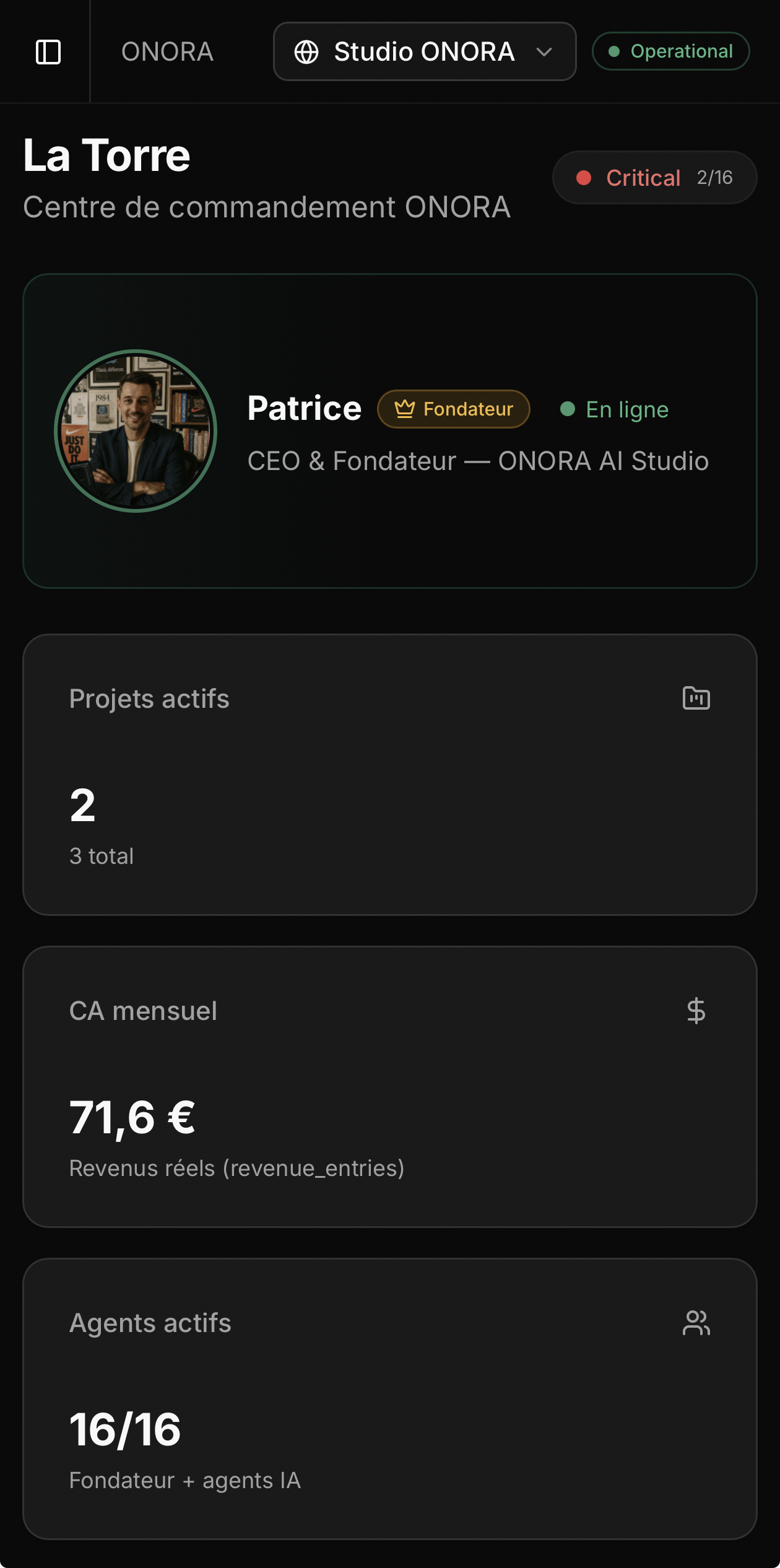The height and width of the screenshot is (1568, 780).
Task: Click the crown icon in the Fondateur badge
Action: (405, 409)
